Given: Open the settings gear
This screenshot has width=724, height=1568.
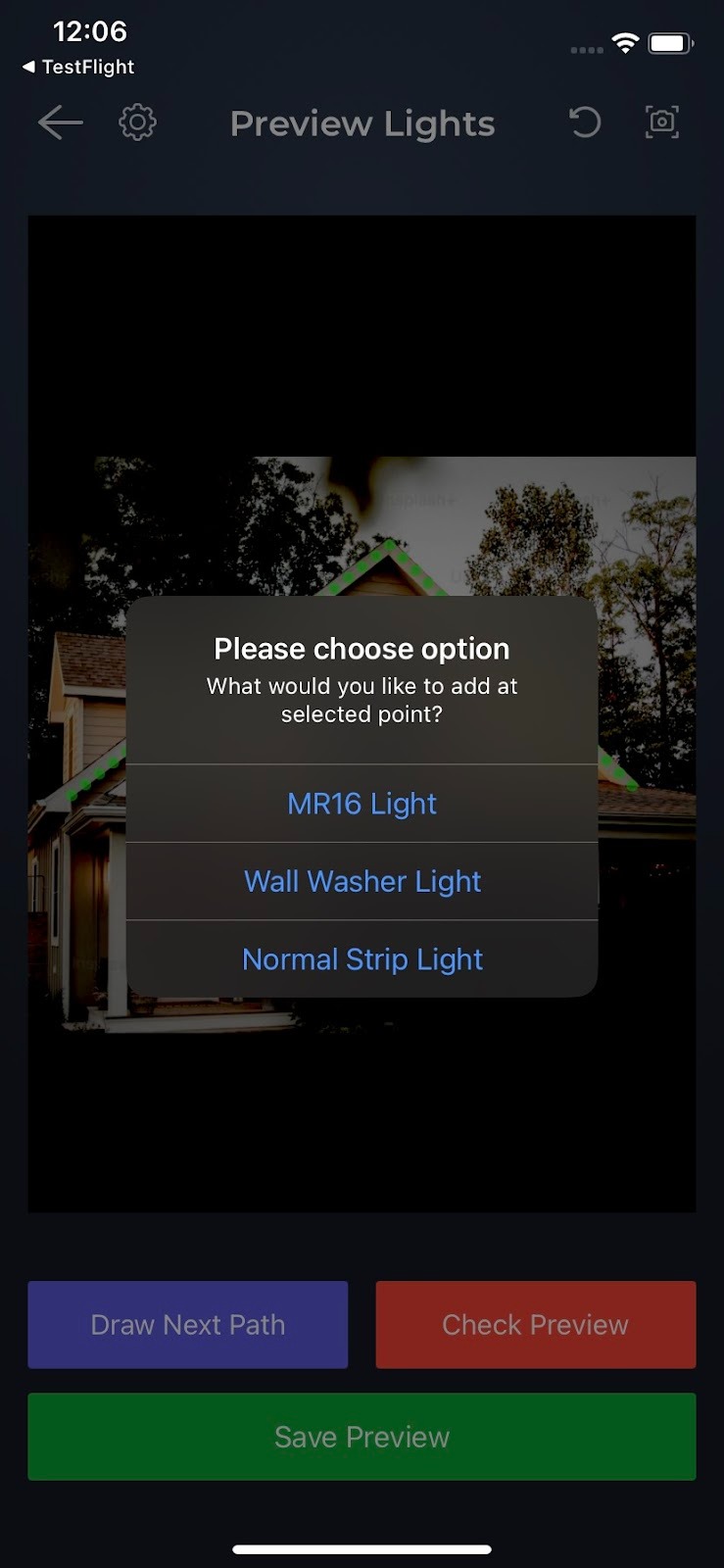Looking at the screenshot, I should coord(137,122).
